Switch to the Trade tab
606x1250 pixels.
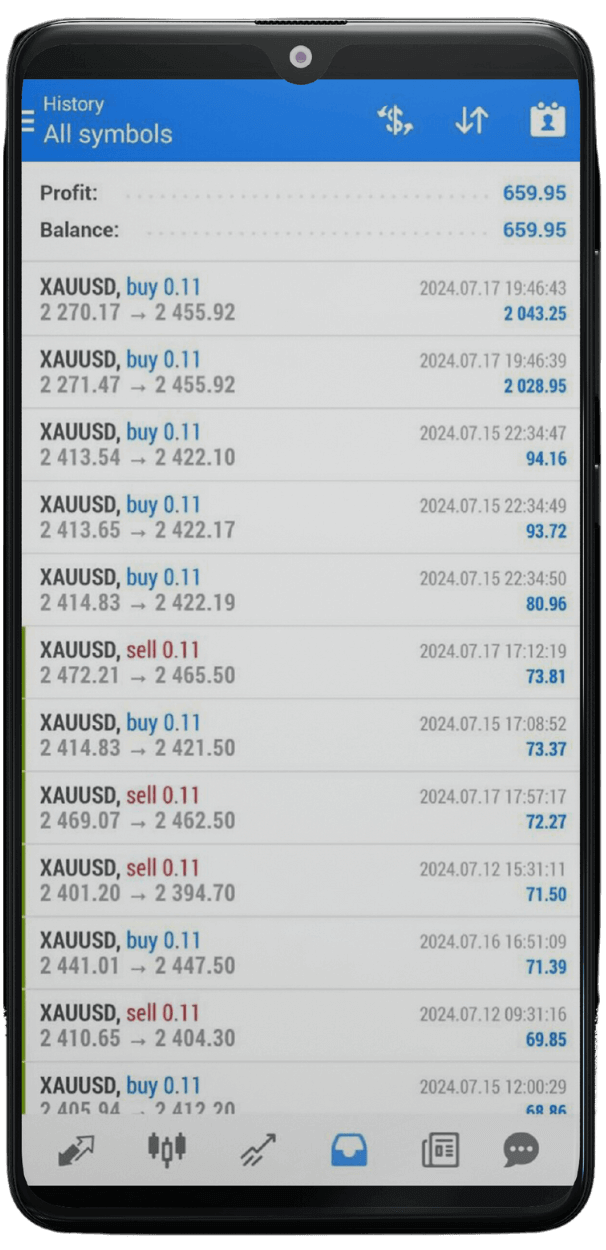click(x=258, y=1150)
